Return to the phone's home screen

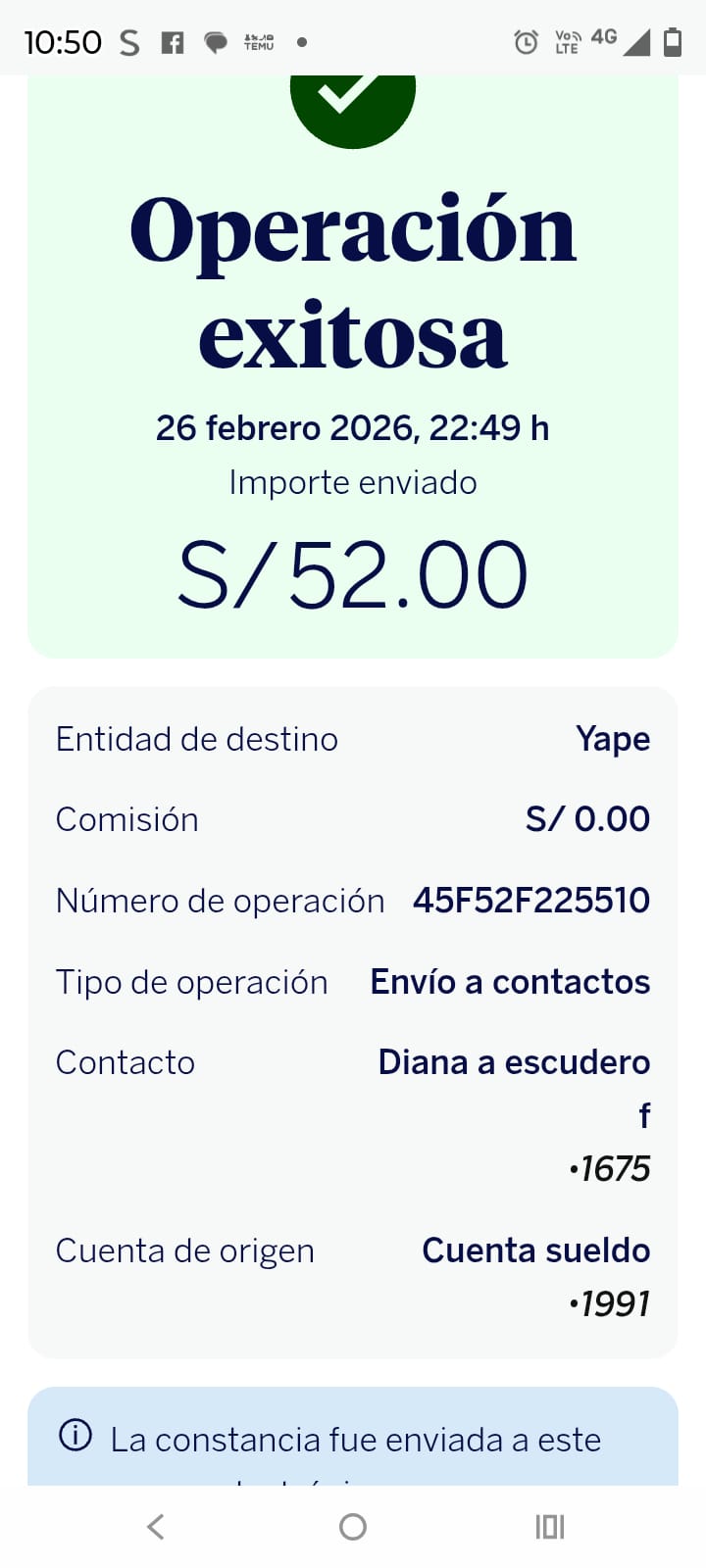[353, 1526]
